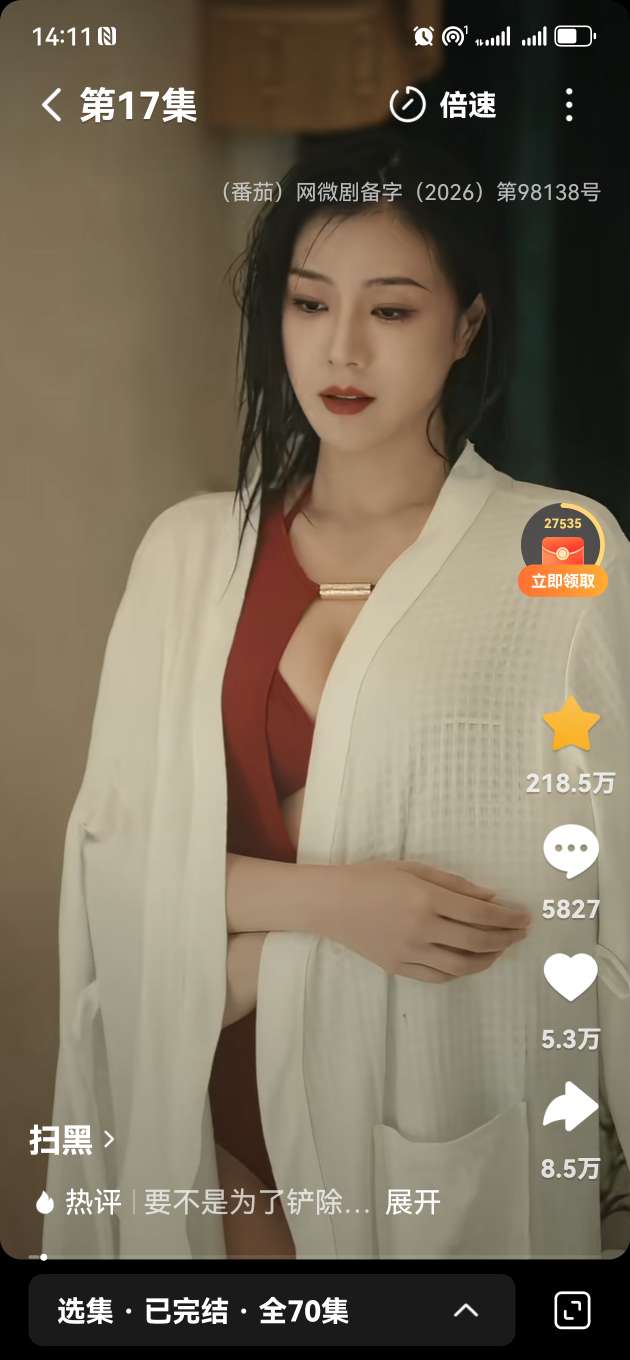Screen dimensions: 630x1360
Task: Open the 倍速 playback speed option
Action: 444,105
